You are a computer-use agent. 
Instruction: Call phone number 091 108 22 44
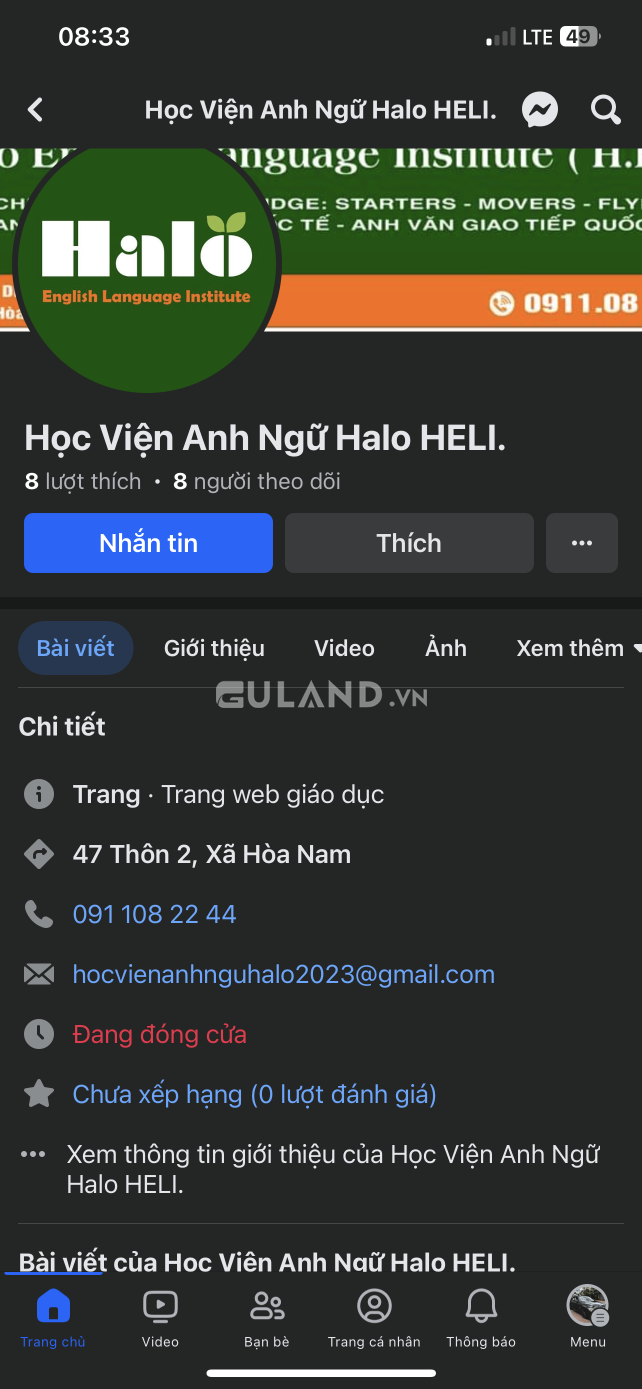pos(155,914)
